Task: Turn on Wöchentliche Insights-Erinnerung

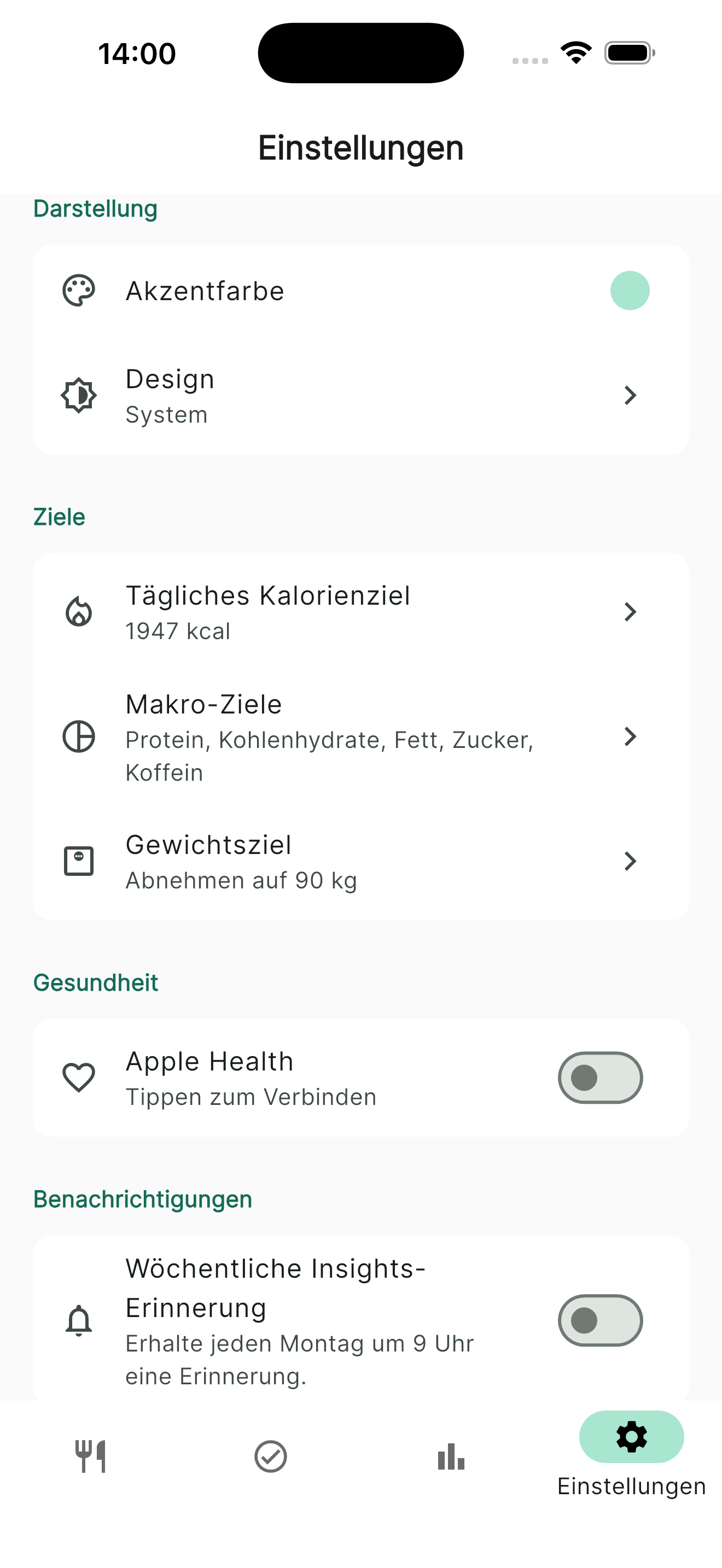Action: [x=599, y=1320]
